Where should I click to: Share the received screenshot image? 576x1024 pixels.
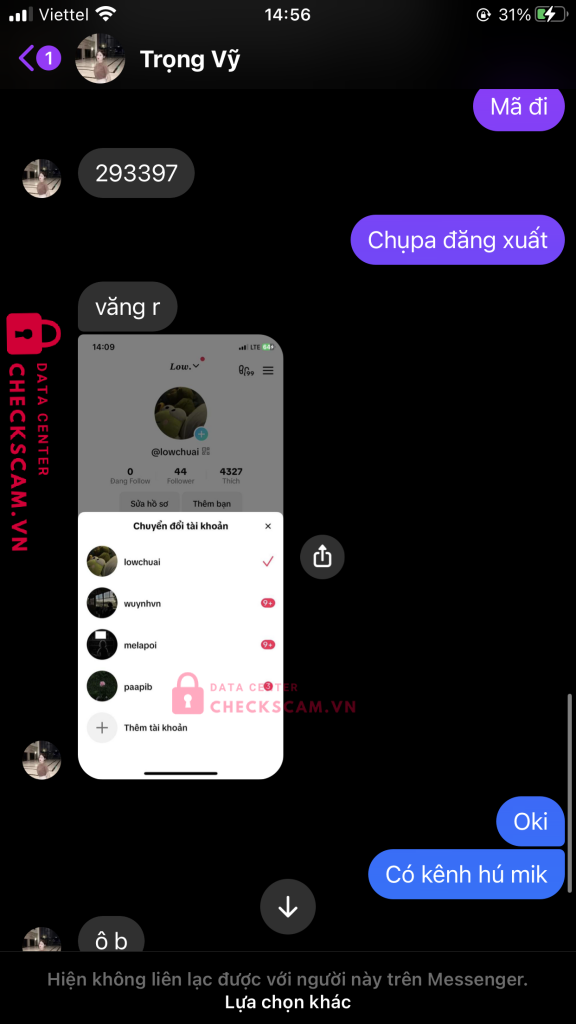coord(322,557)
